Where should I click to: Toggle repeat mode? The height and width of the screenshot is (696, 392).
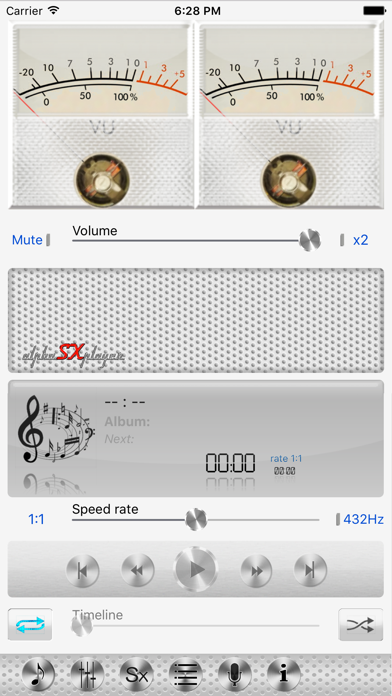pyautogui.click(x=30, y=624)
